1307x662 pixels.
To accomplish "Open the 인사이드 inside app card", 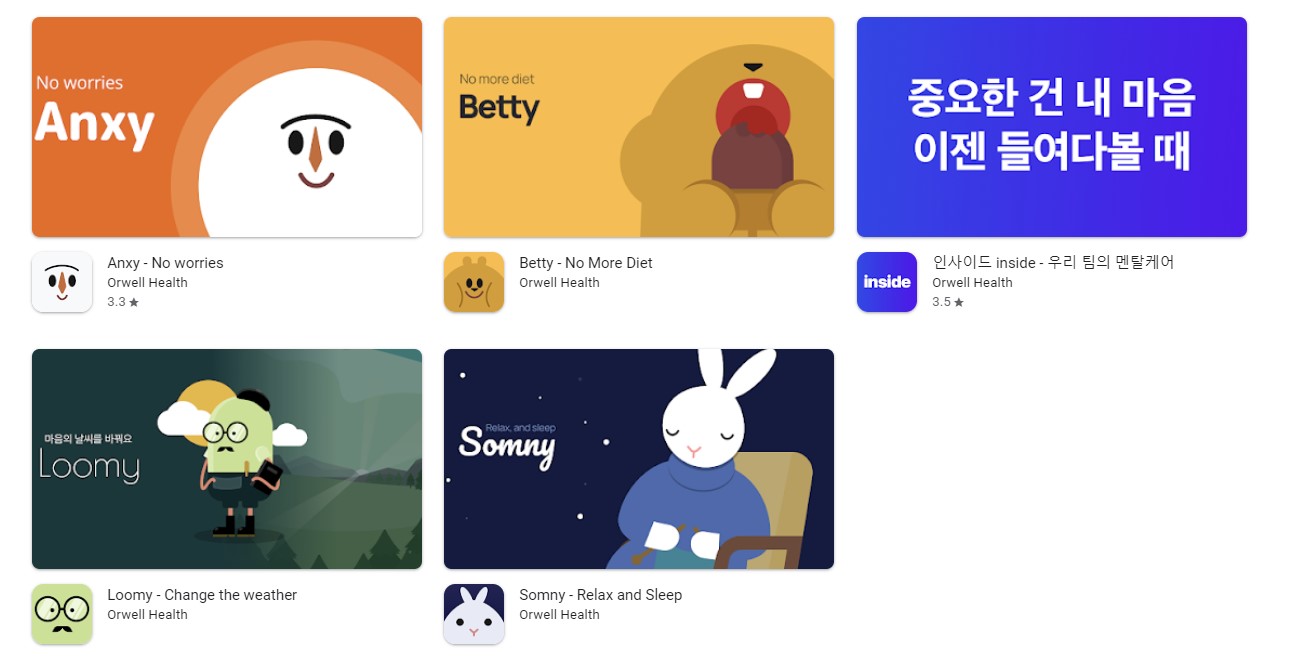I will (x=1051, y=128).
